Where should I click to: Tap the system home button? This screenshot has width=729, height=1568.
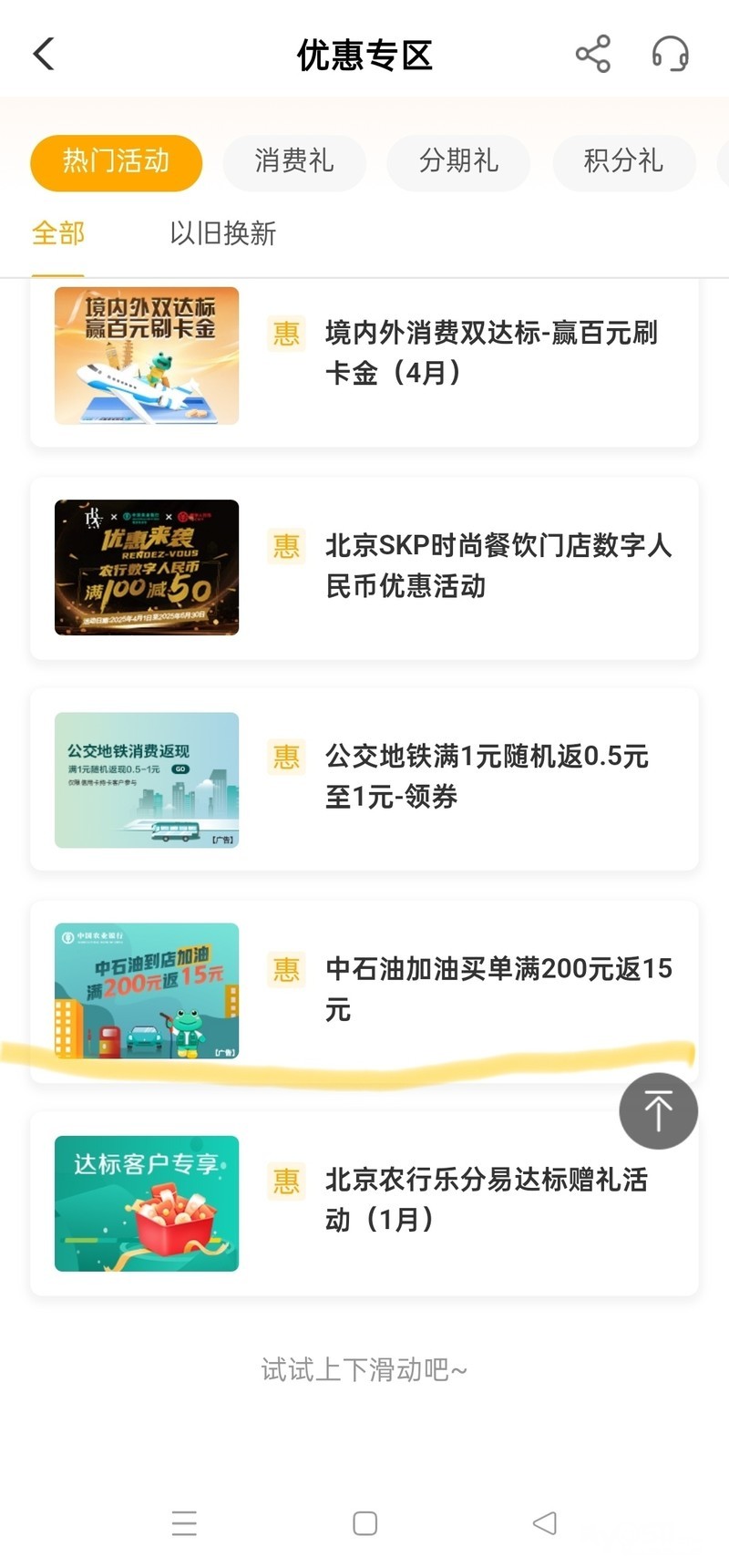pos(364,1523)
